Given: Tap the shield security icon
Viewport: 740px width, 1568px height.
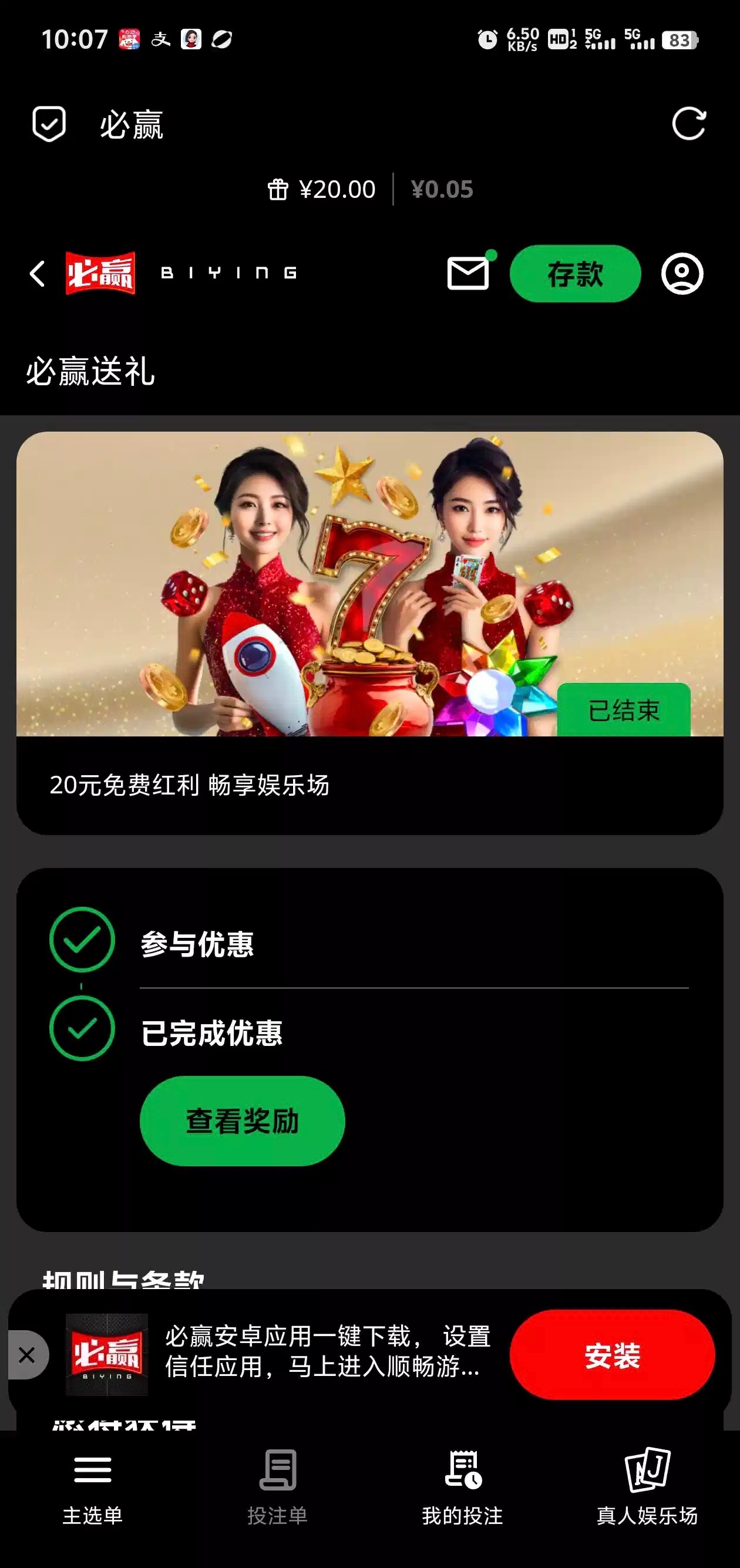Looking at the screenshot, I should [x=49, y=124].
